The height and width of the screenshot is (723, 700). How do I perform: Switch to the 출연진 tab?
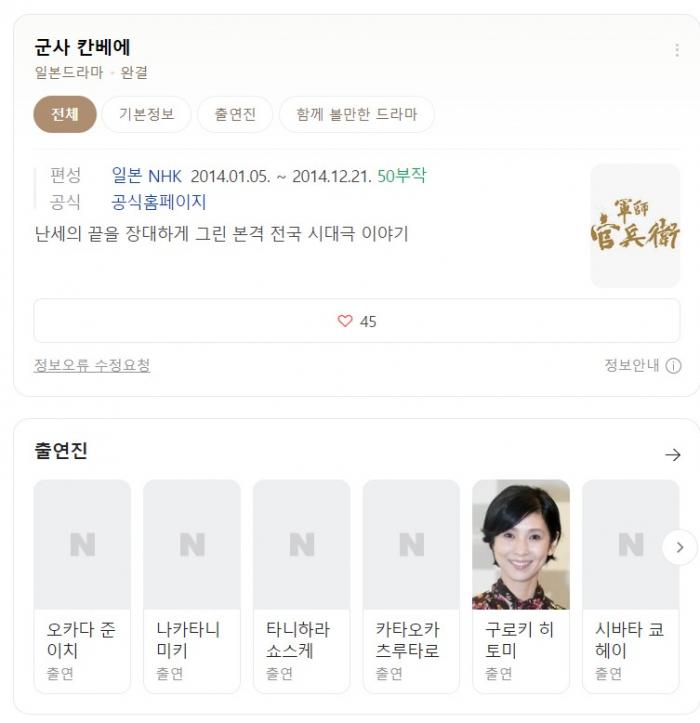[235, 114]
